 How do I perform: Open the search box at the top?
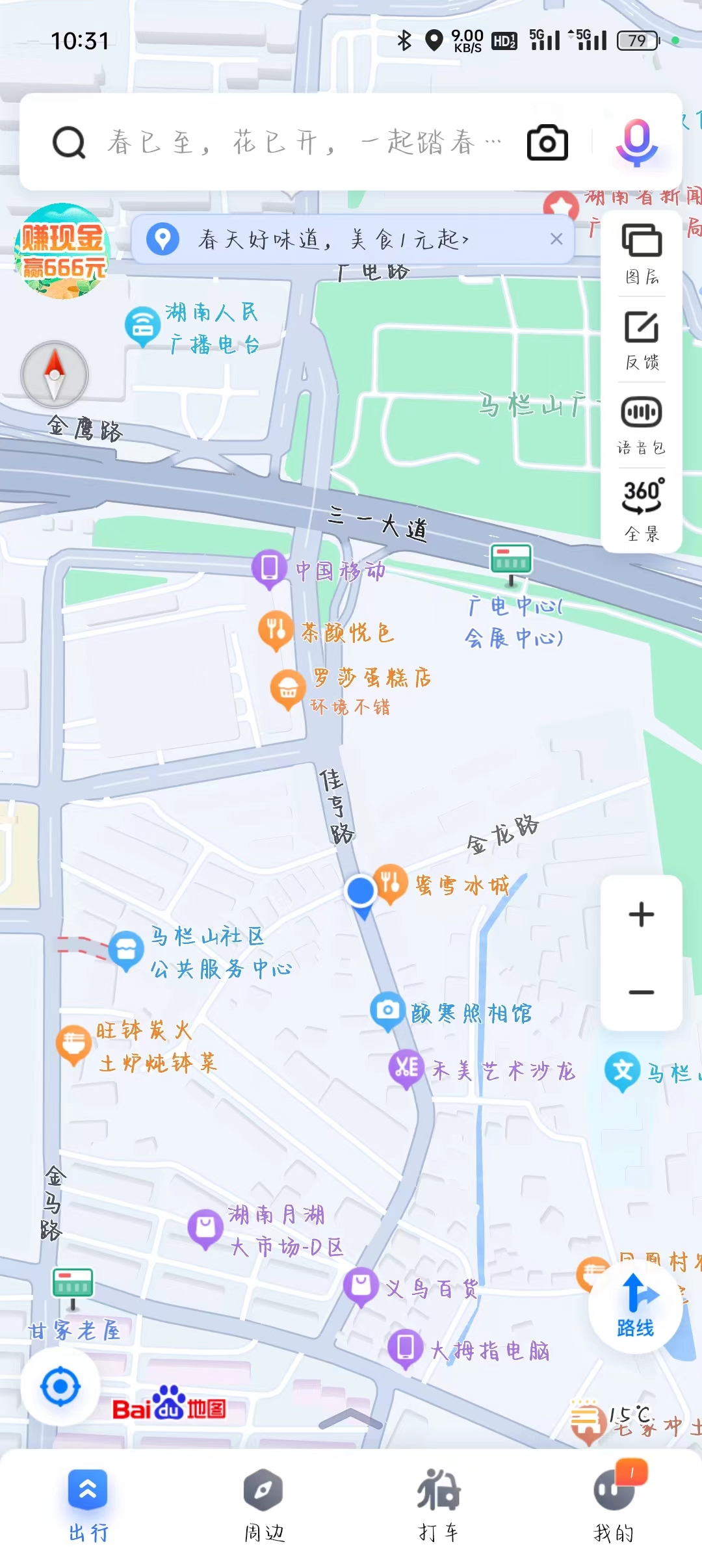click(x=299, y=142)
